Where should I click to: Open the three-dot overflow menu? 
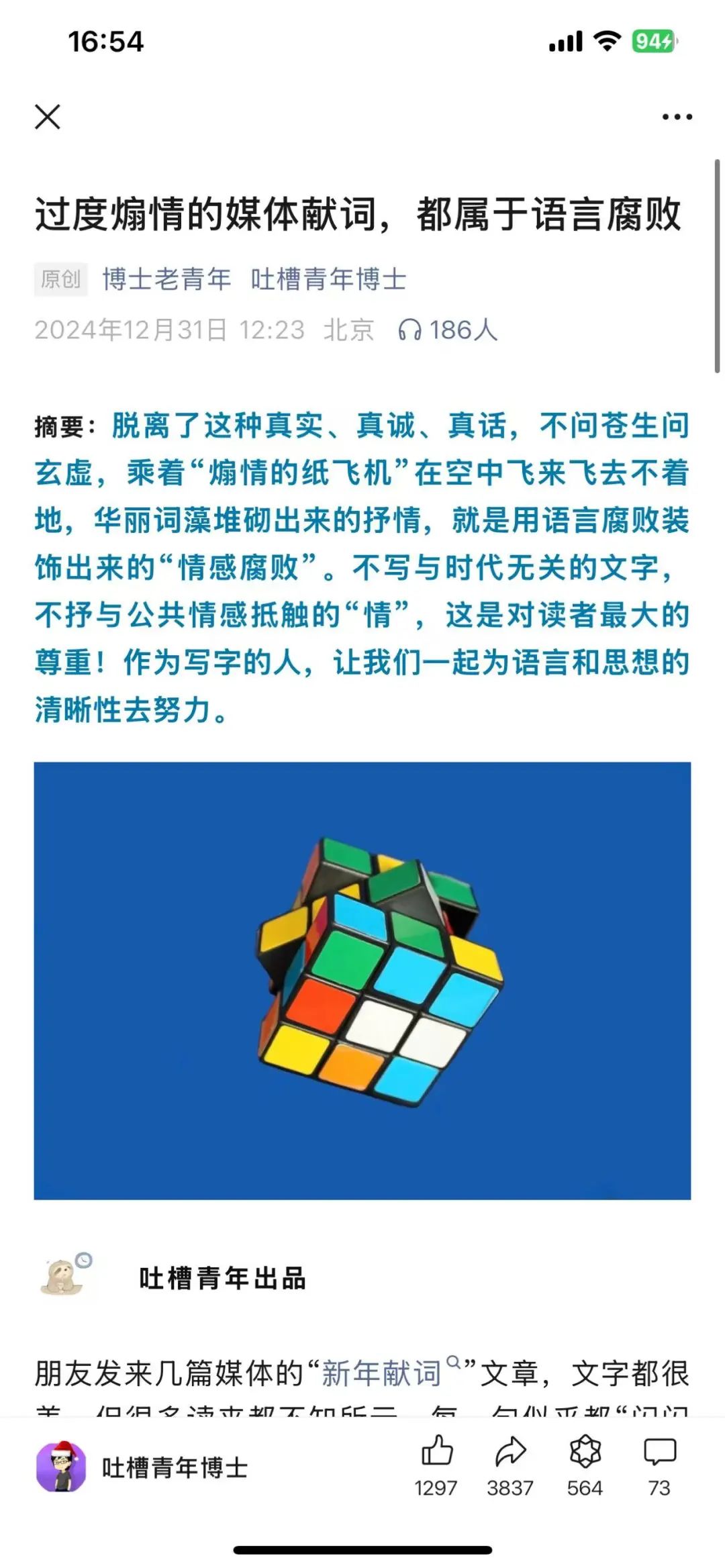(677, 117)
